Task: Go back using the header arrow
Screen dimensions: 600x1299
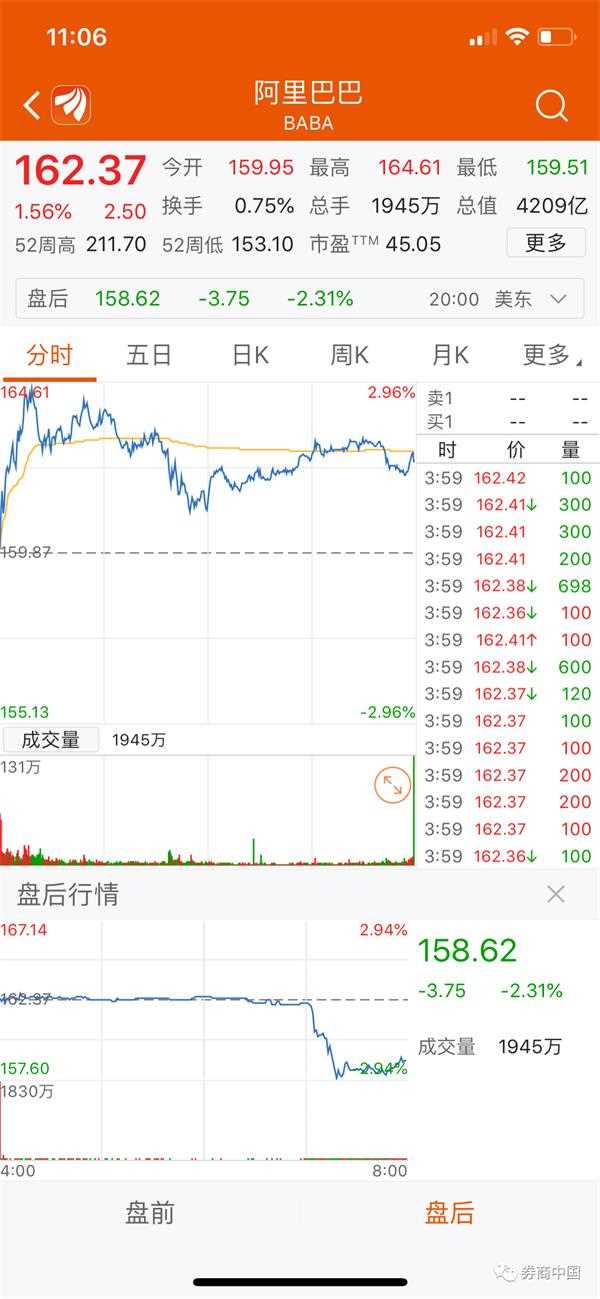Action: 32,105
